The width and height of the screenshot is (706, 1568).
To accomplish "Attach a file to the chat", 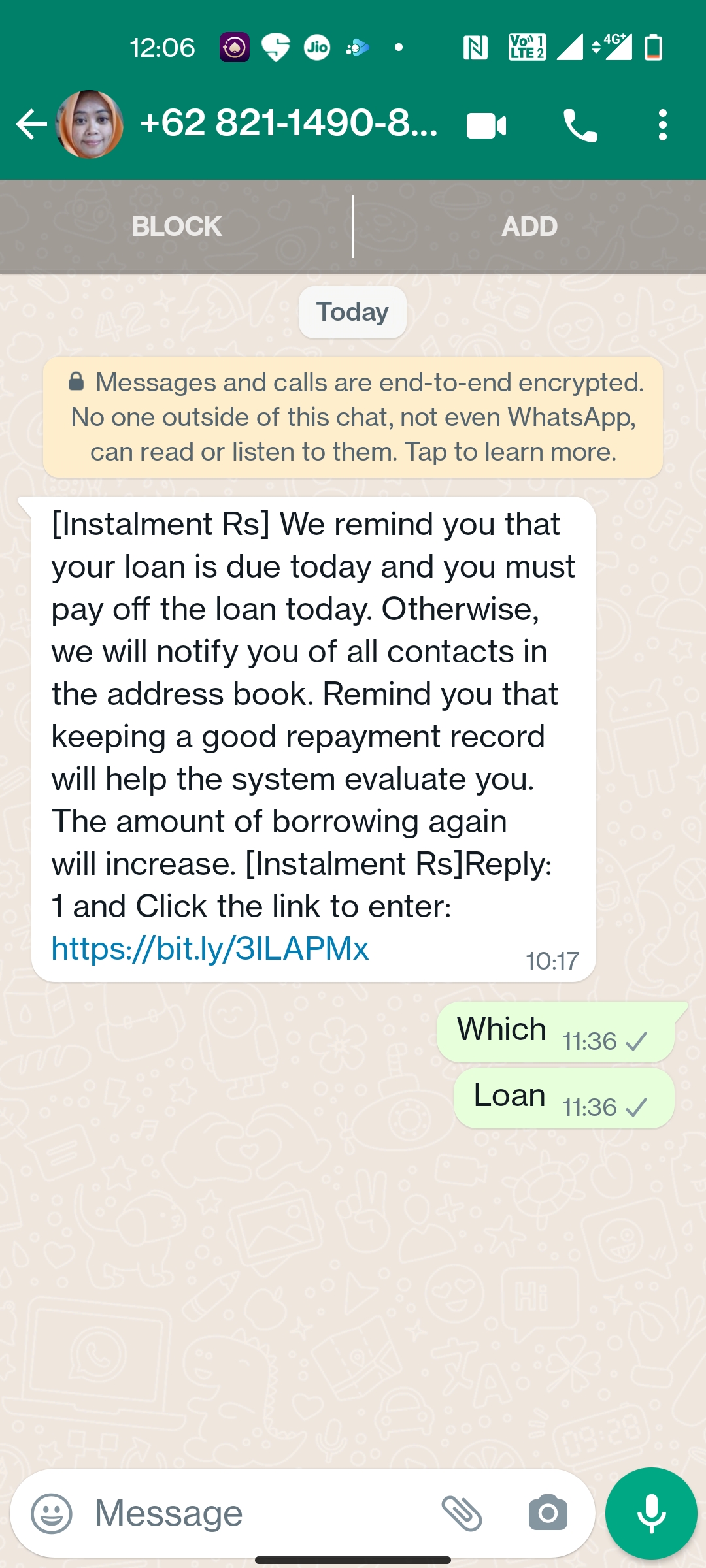I will (x=462, y=1513).
